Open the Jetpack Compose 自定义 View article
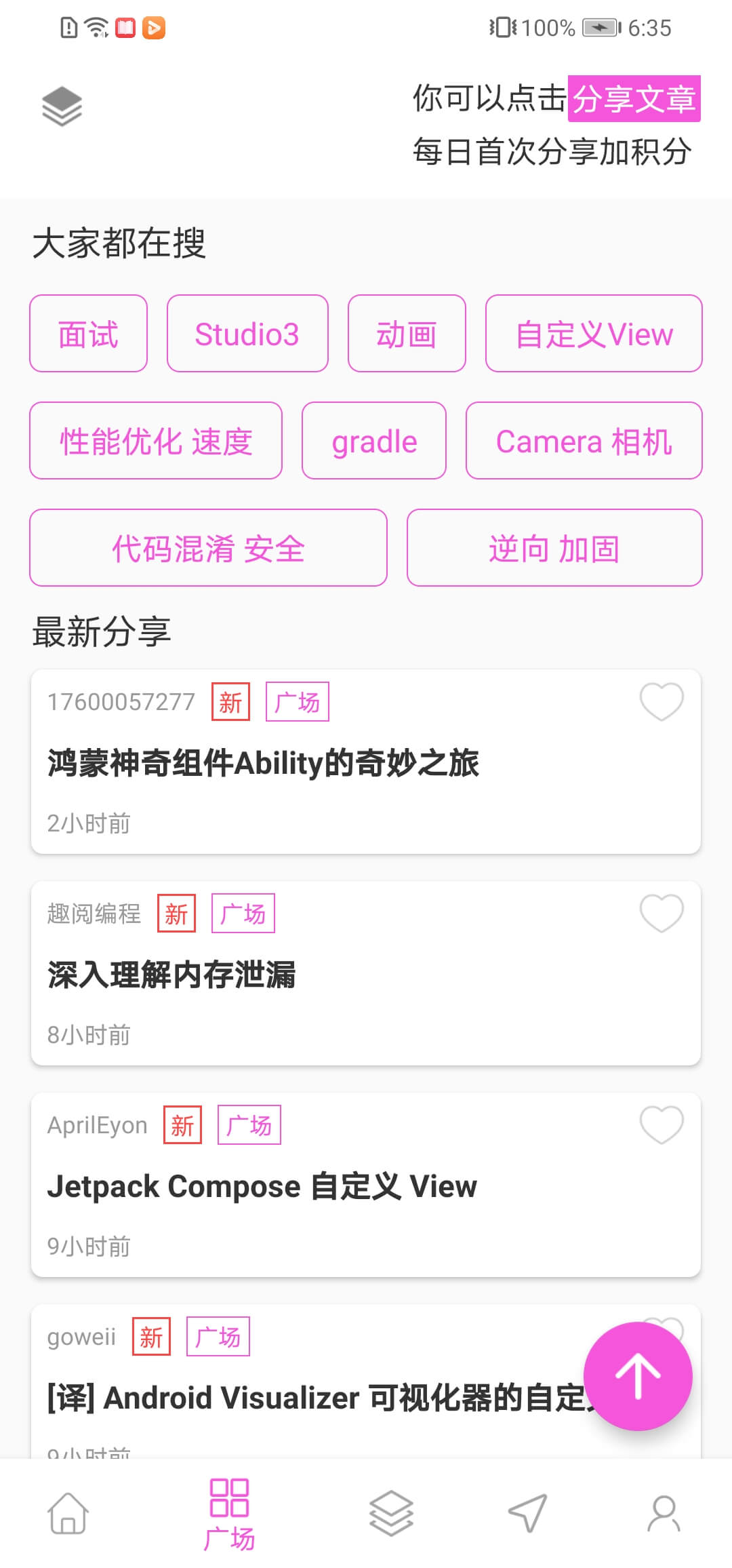 coord(262,1186)
